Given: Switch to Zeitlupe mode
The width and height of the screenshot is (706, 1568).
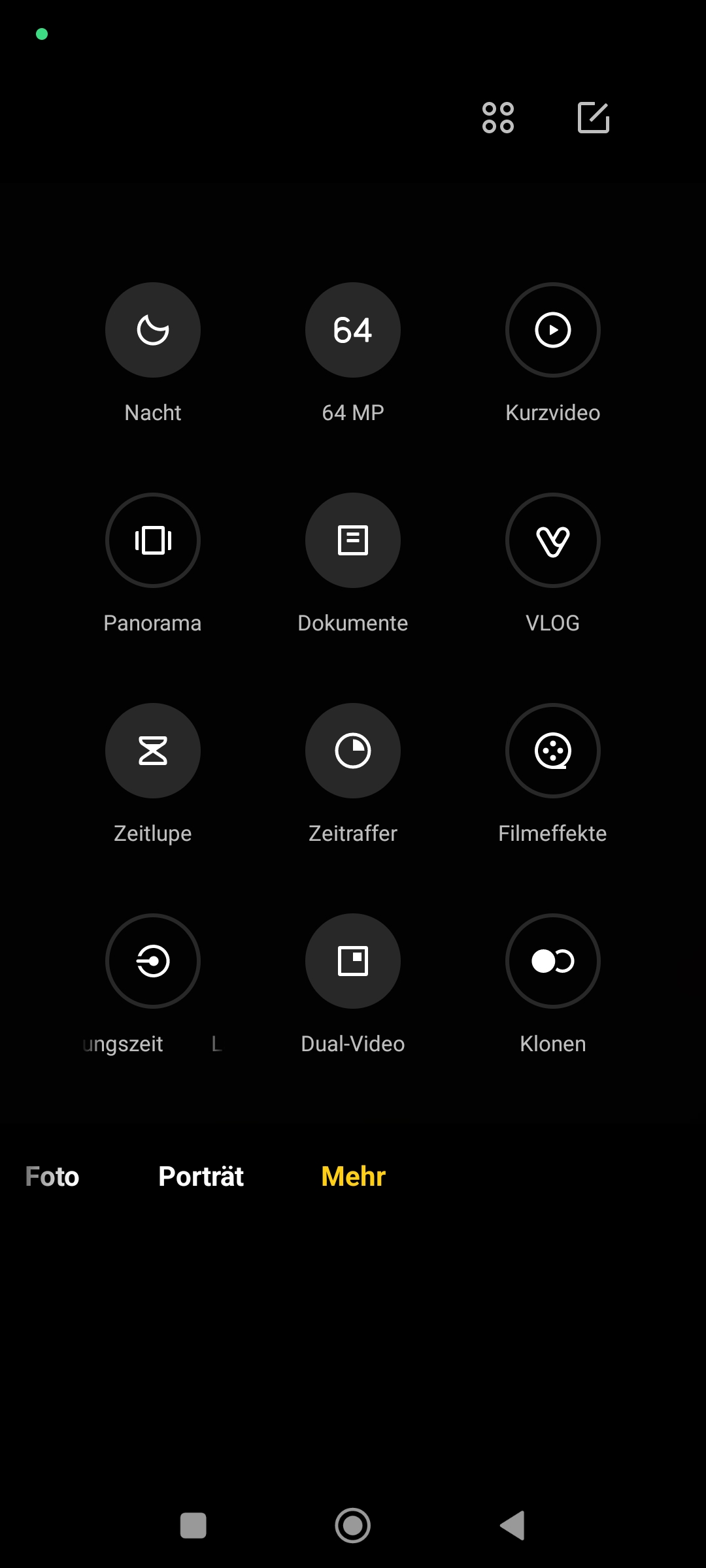Looking at the screenshot, I should tap(153, 751).
